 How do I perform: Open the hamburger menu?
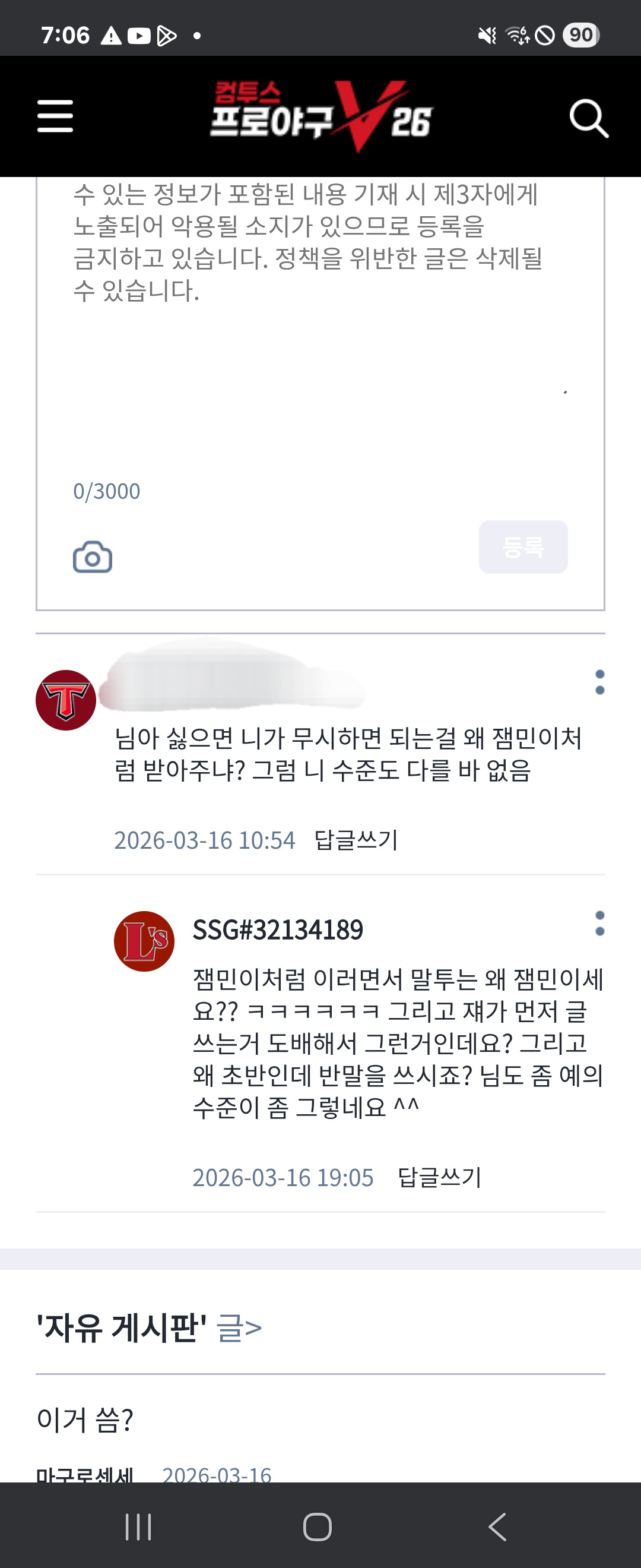click(55, 116)
